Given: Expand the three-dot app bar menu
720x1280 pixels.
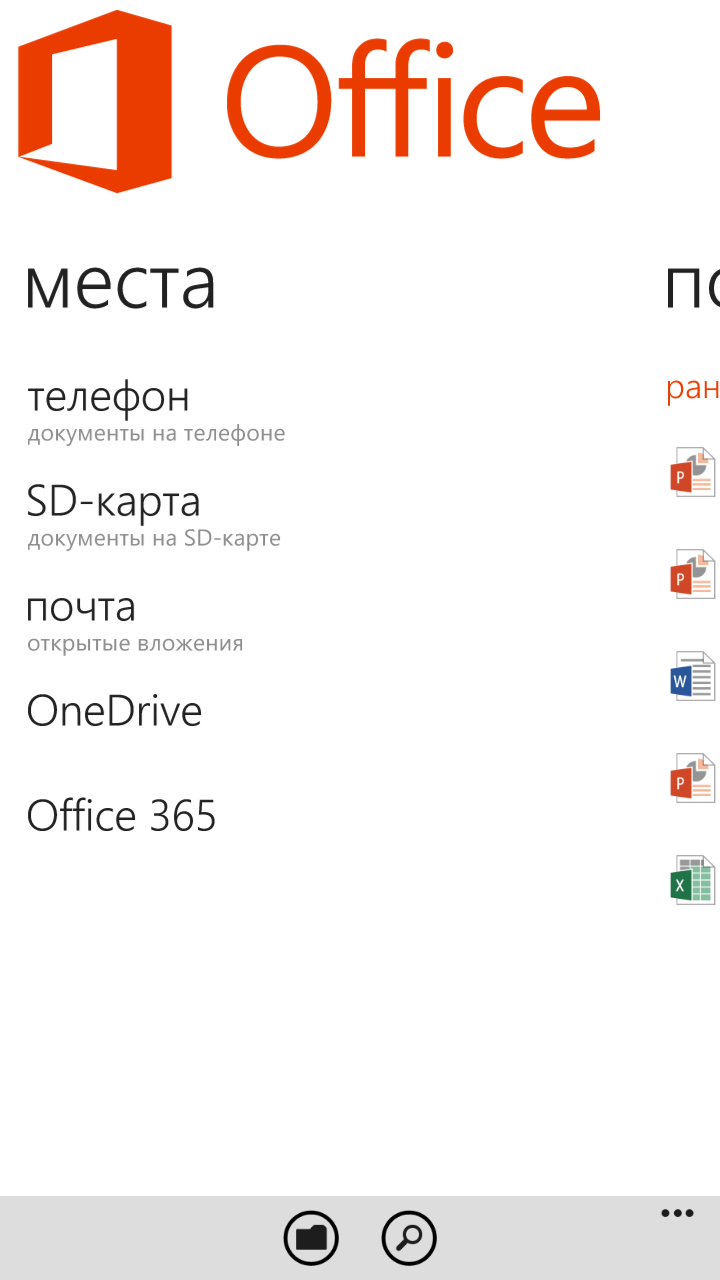Looking at the screenshot, I should [x=677, y=1214].
